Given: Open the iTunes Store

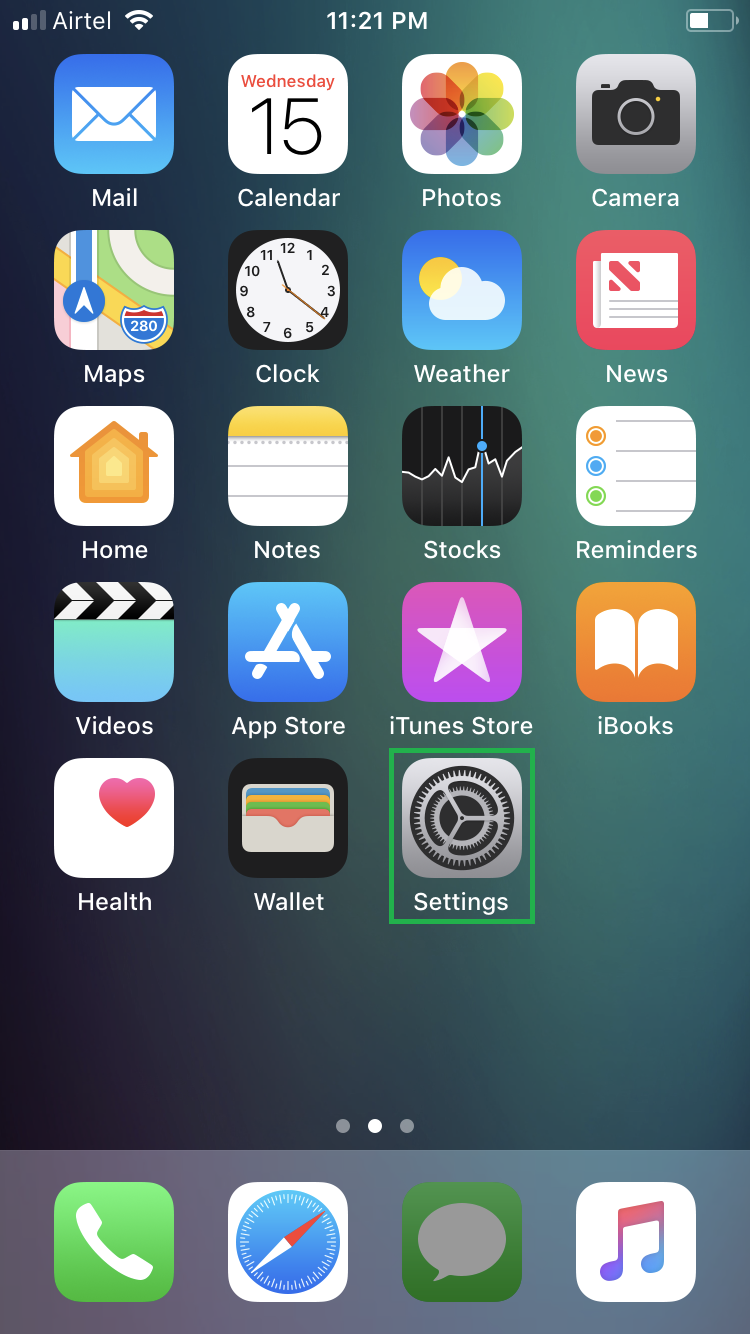Looking at the screenshot, I should click(x=461, y=642).
